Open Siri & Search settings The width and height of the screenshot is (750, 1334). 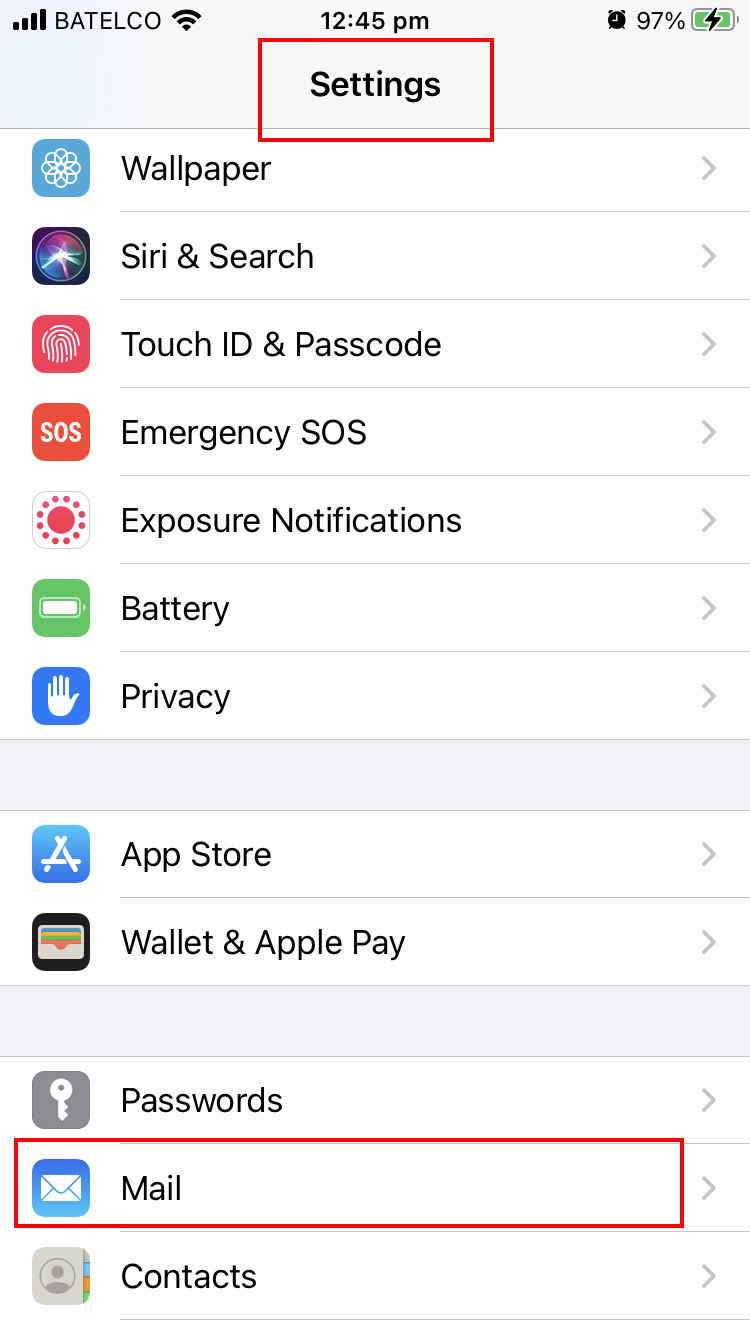375,256
